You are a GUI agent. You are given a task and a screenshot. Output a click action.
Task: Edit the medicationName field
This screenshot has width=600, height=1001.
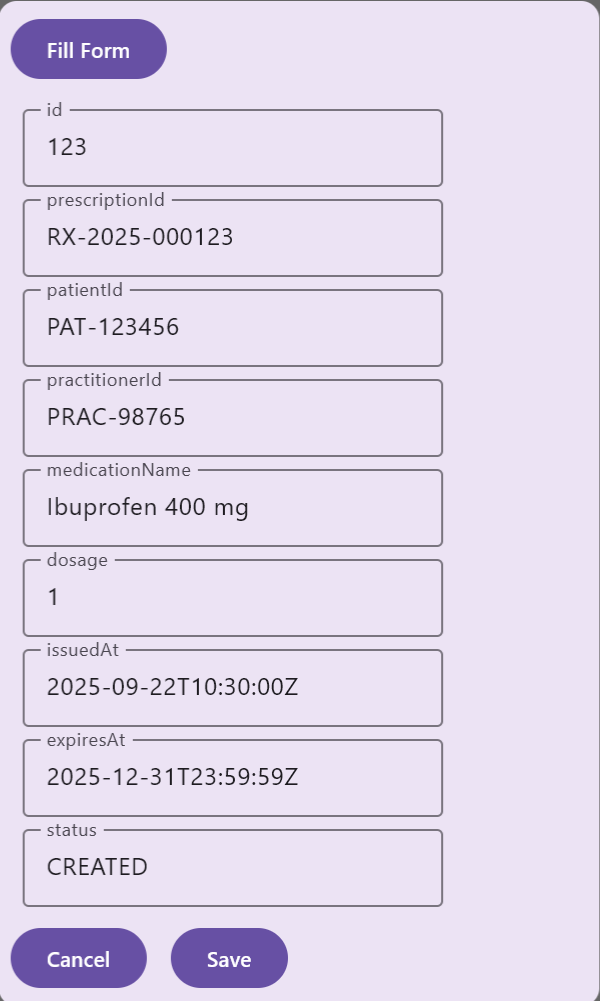pyautogui.click(x=232, y=508)
